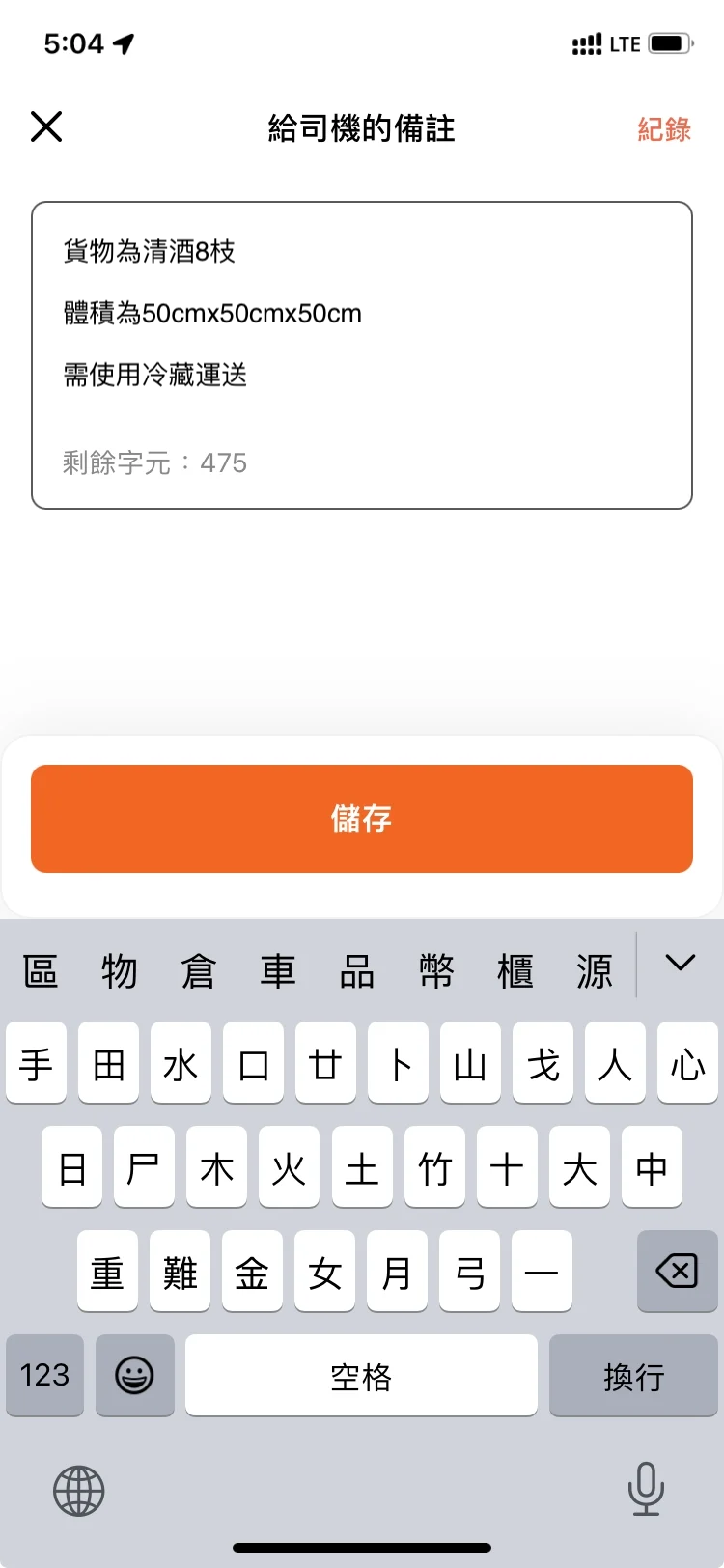The height and width of the screenshot is (1568, 724).
Task: Hit the keyboard backspace key
Action: pos(677,1272)
